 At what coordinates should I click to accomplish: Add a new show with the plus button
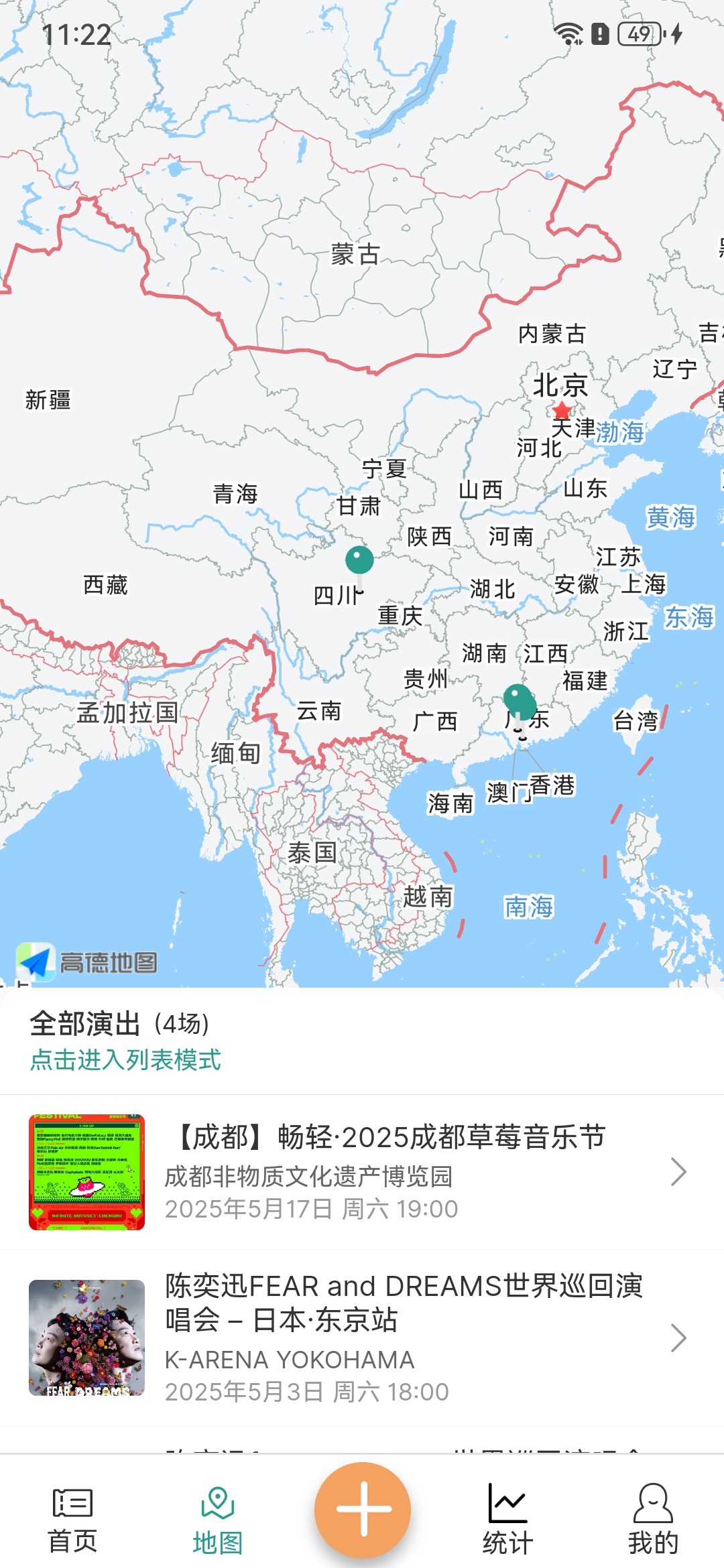pos(363,1509)
